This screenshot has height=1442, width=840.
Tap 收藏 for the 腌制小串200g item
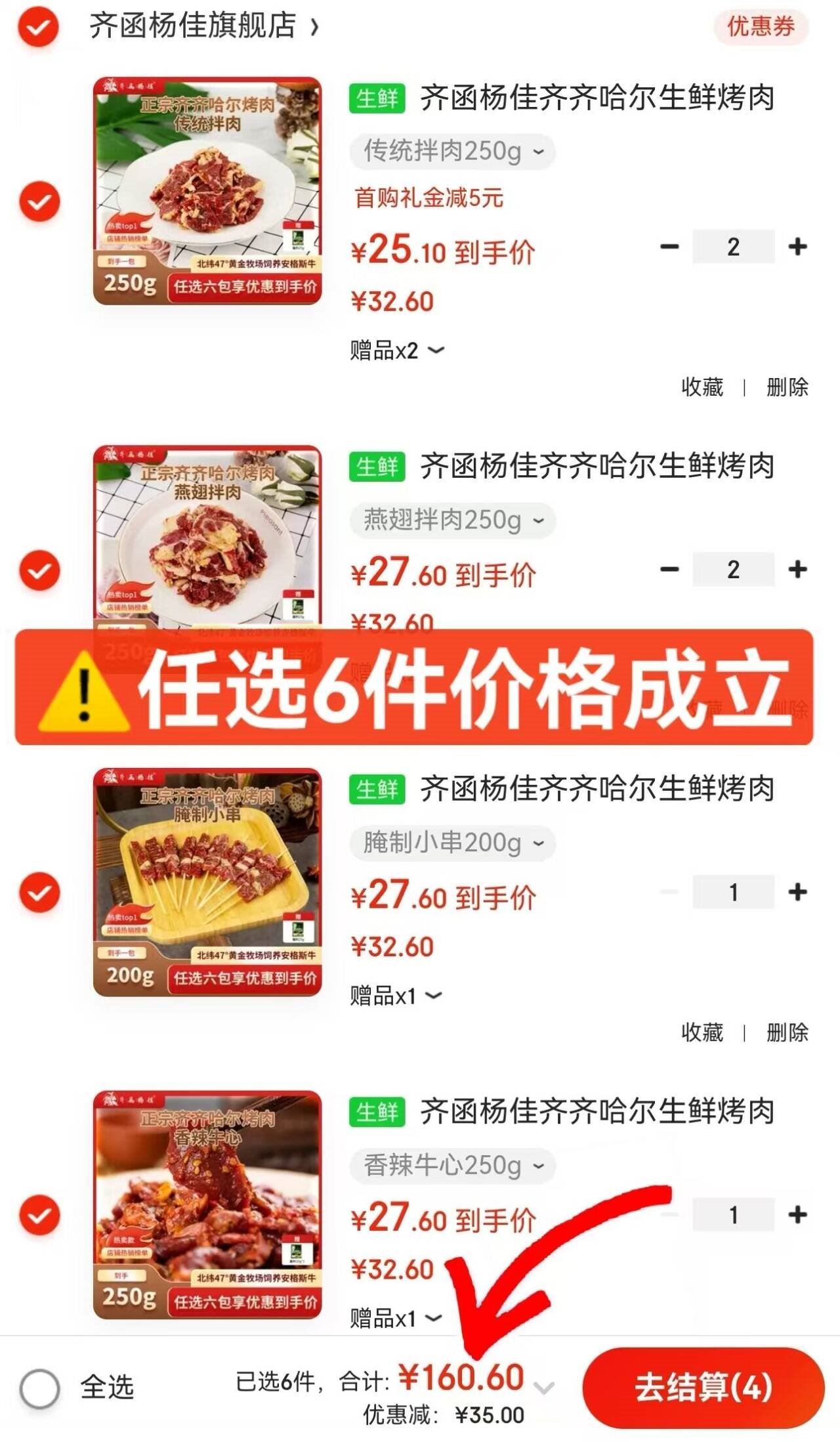pos(702,1032)
